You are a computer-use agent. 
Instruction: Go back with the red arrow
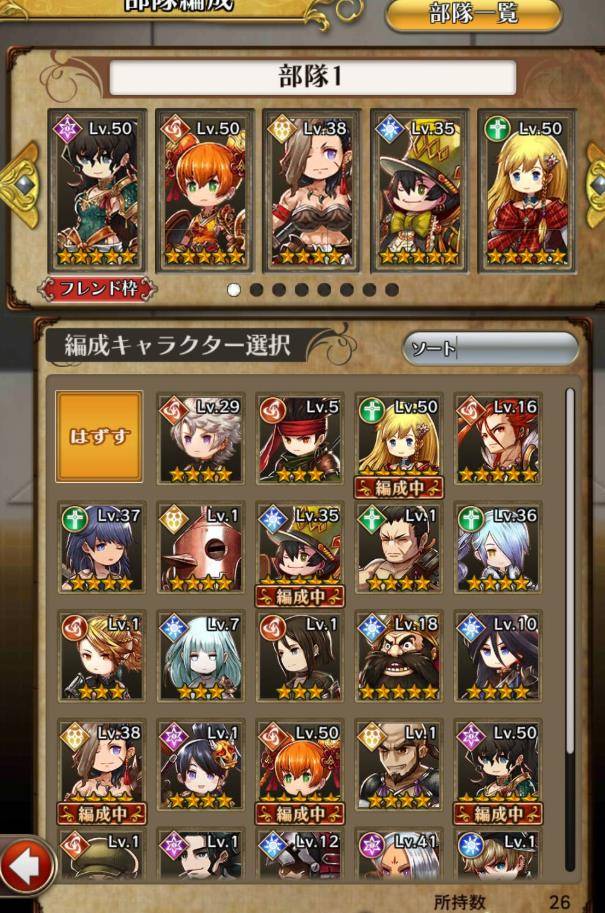point(27,866)
